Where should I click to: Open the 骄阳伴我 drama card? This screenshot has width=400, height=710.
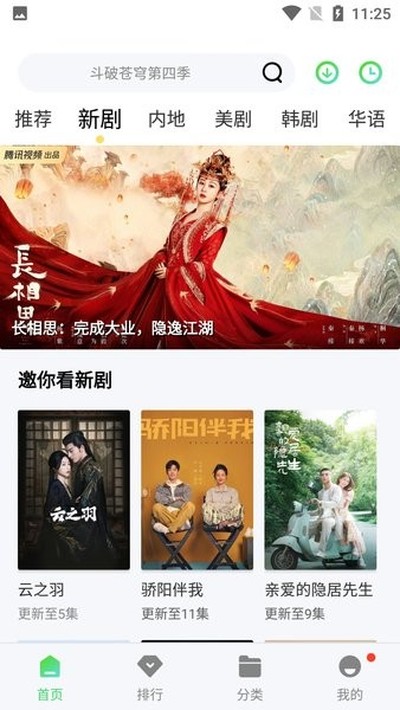click(x=197, y=516)
